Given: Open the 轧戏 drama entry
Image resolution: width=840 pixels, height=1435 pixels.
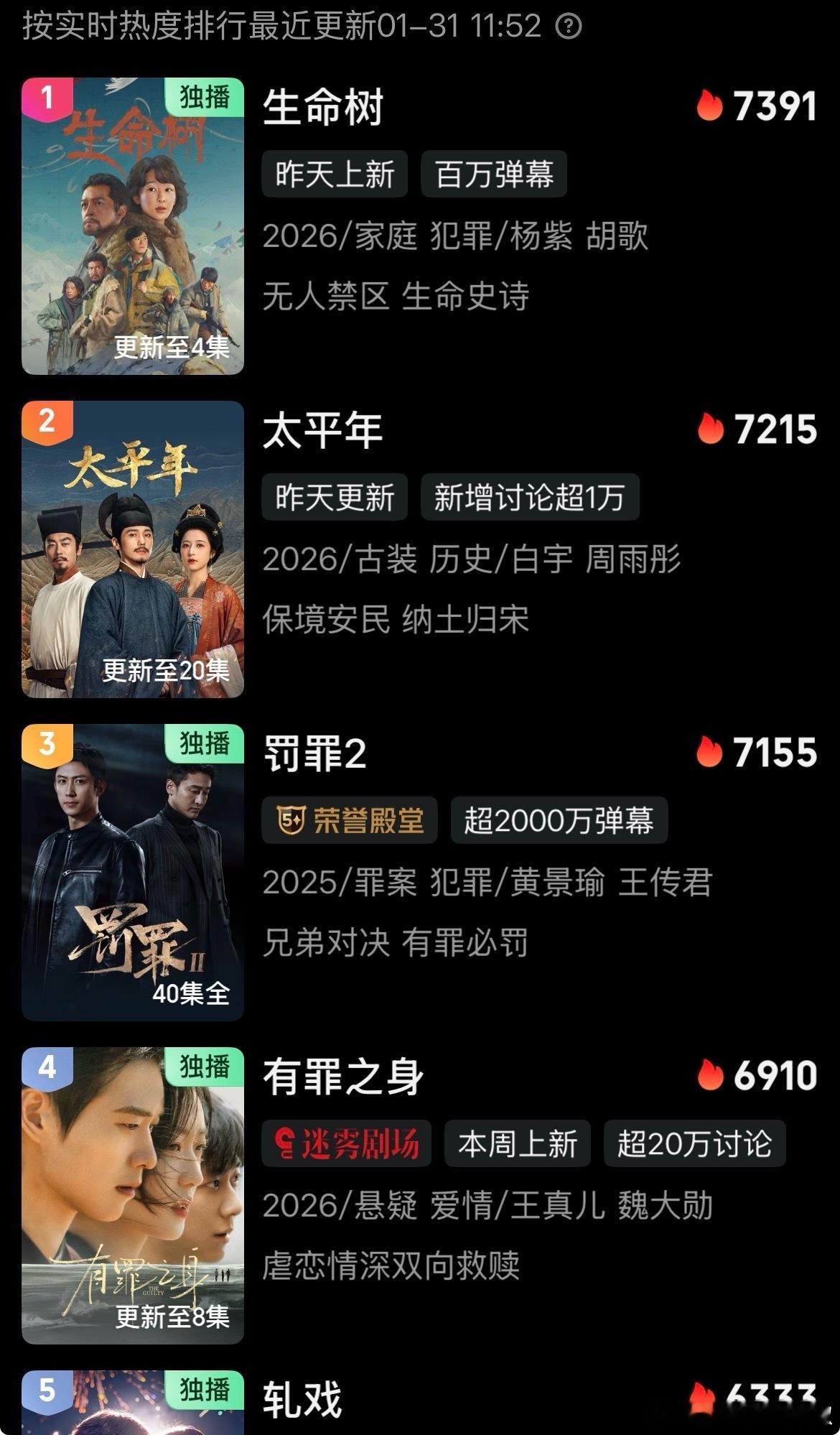Looking at the screenshot, I should click(302, 1400).
